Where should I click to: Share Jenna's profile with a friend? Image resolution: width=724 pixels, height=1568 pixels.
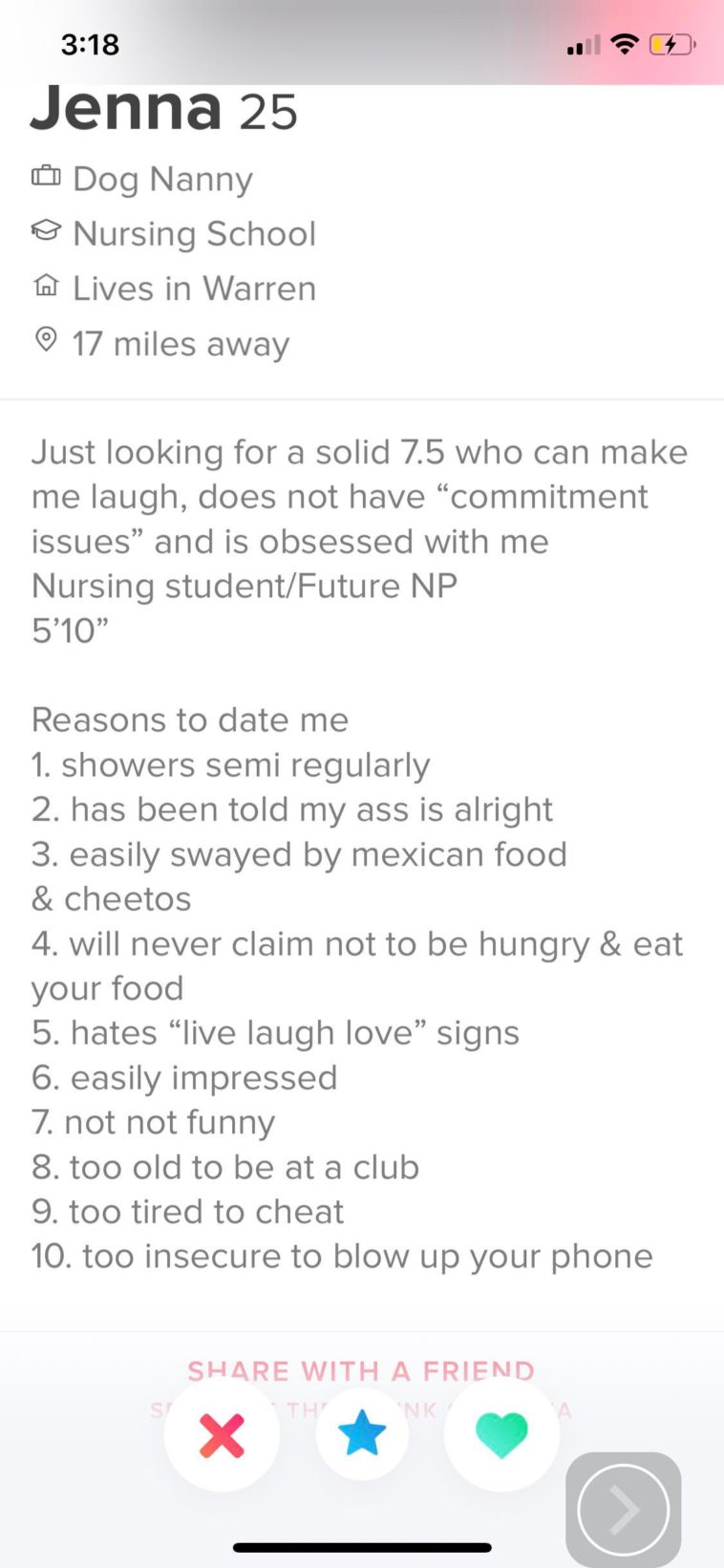[361, 1371]
